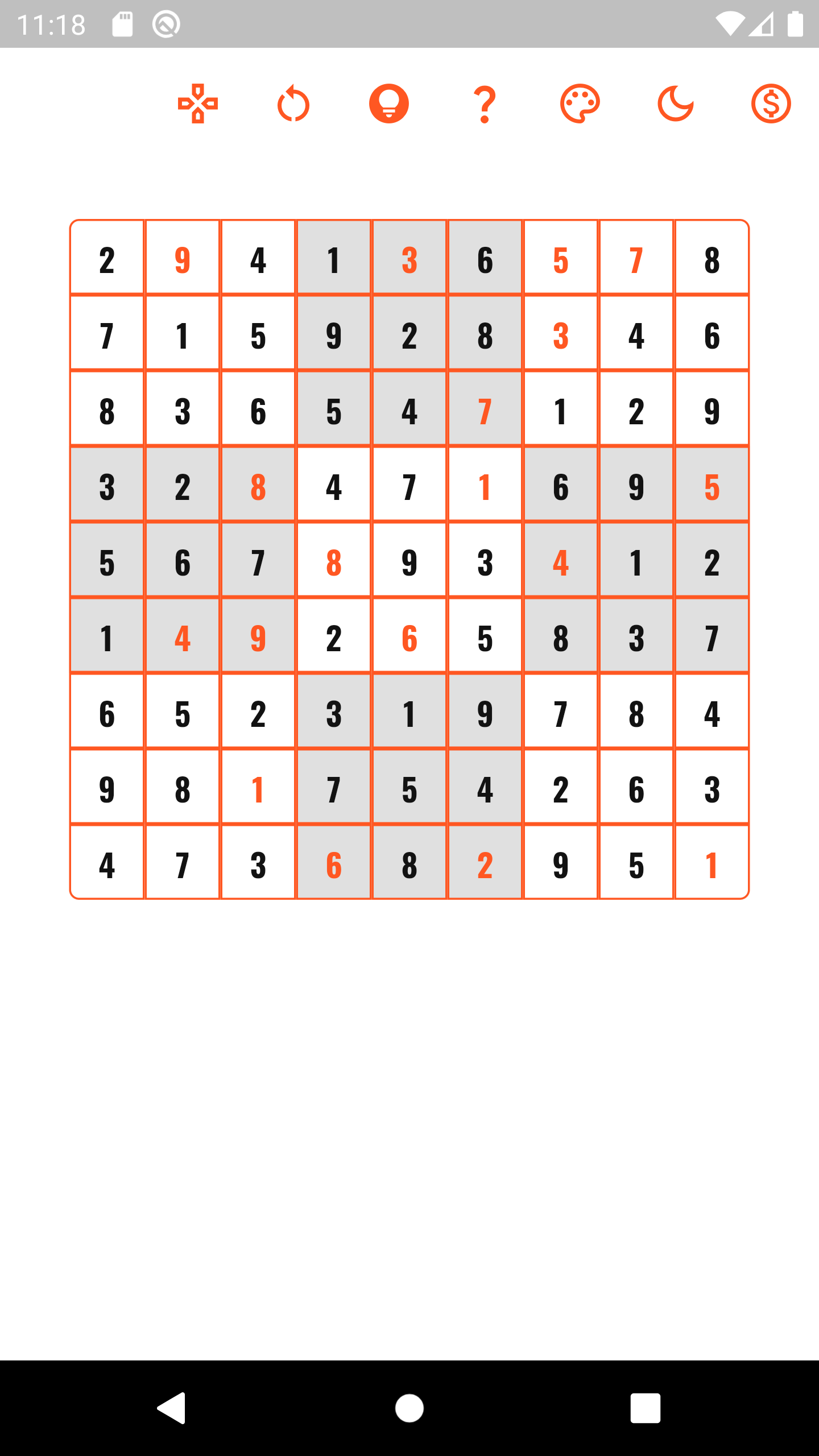Open the color palette theme icon
The image size is (819, 1456).
580,104
